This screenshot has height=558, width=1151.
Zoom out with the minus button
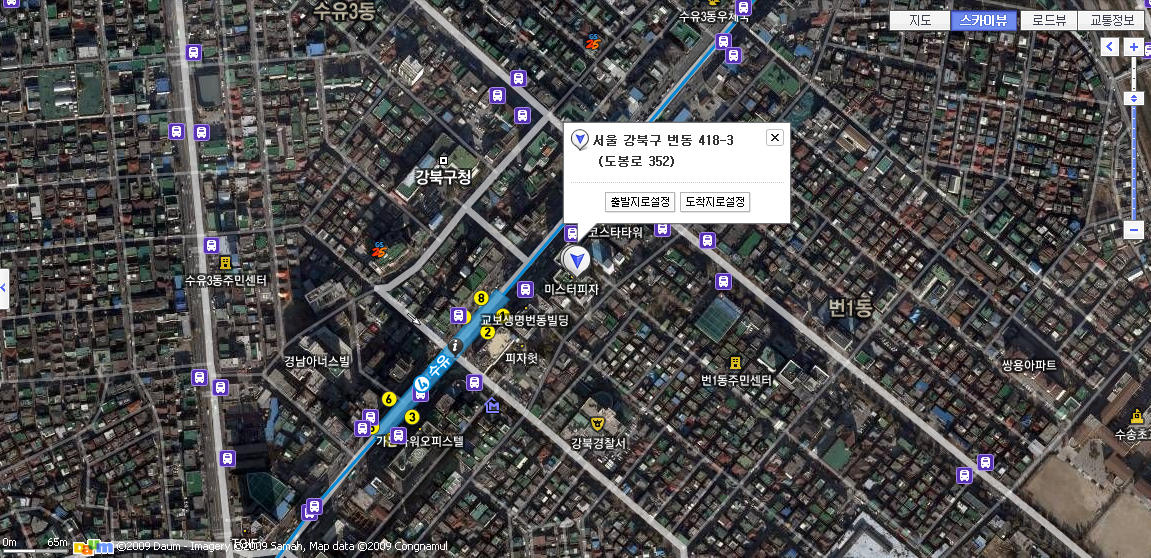point(1133,230)
